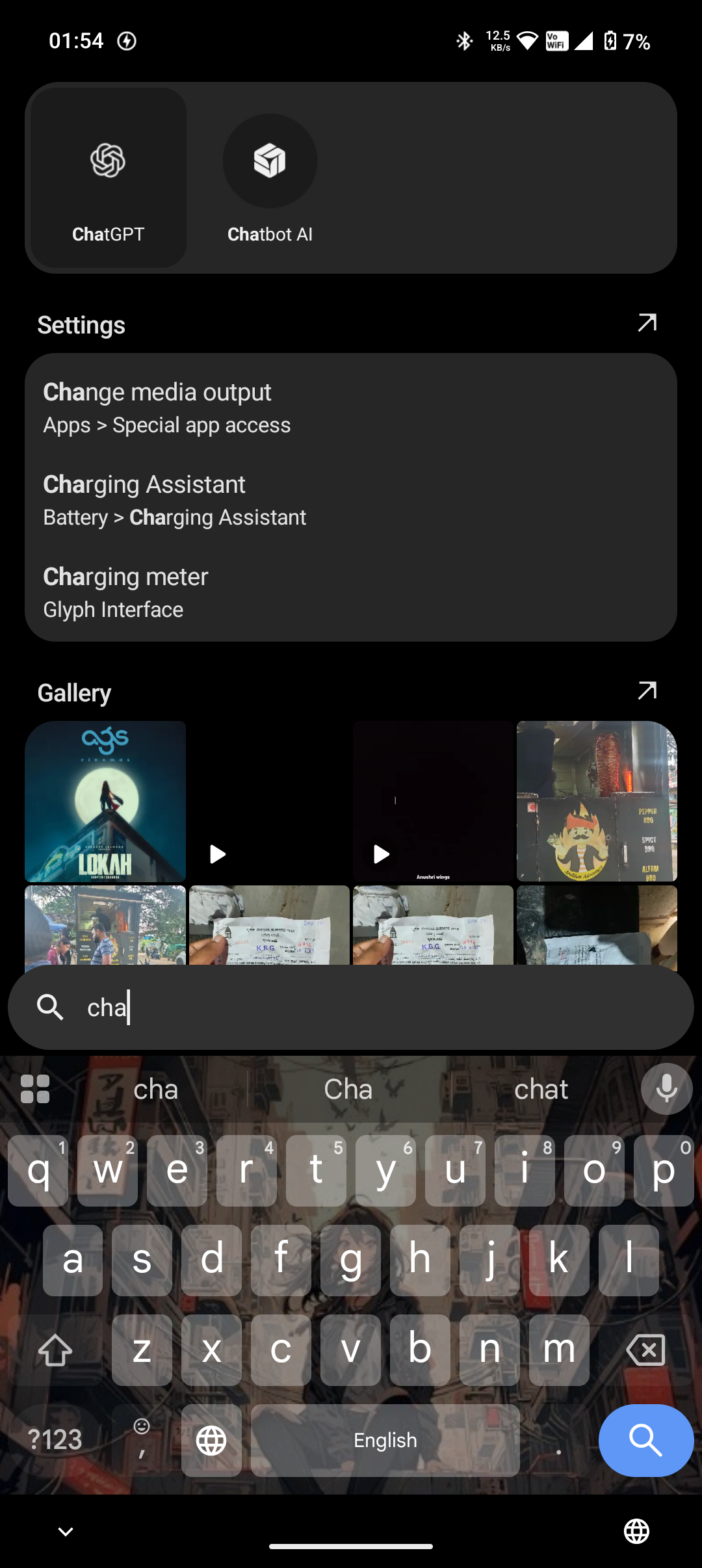
Task: Delete the last character with backspace
Action: 645,1350
